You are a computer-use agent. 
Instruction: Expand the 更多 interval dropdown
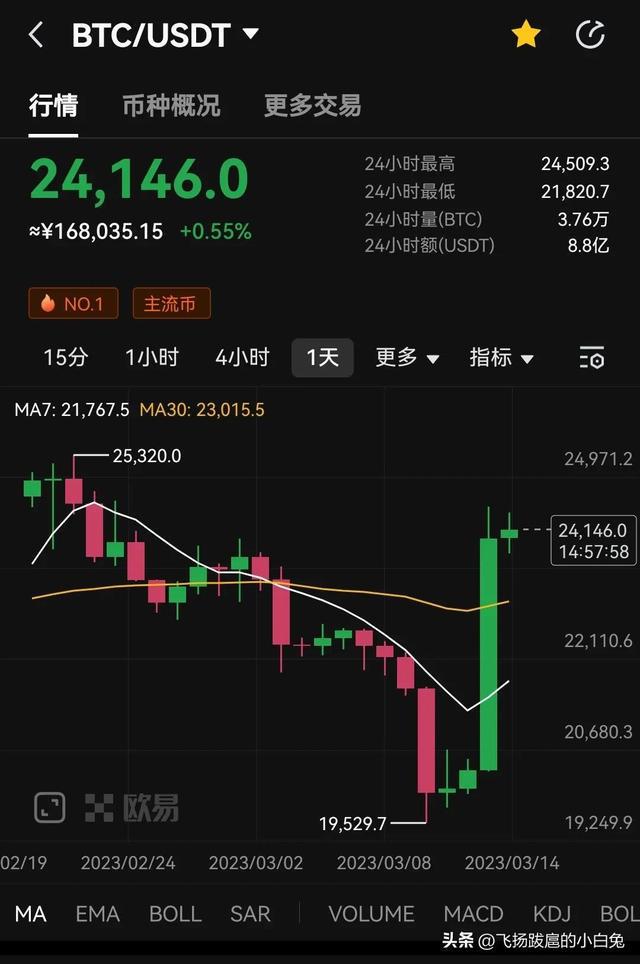click(407, 358)
